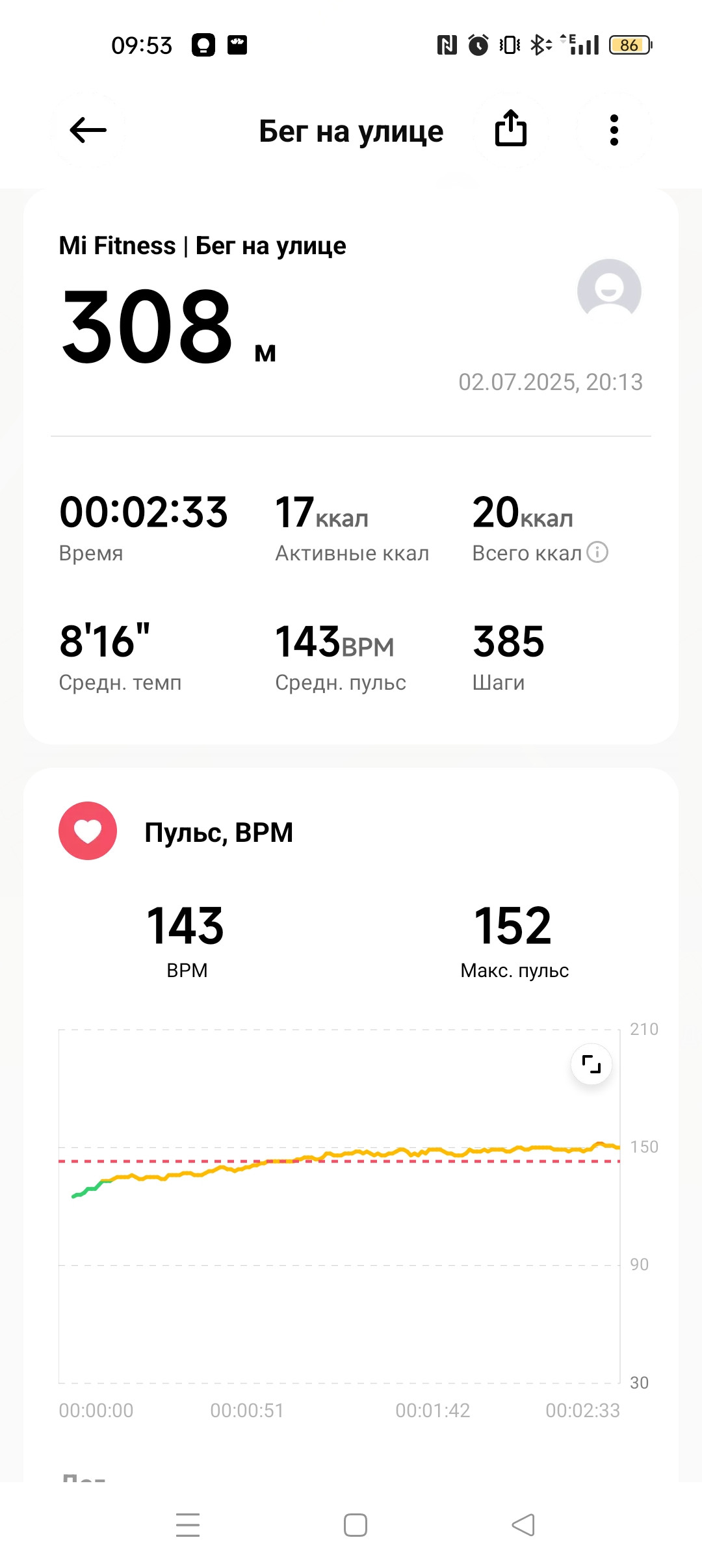
Task: Open the profile avatar
Action: [x=609, y=291]
